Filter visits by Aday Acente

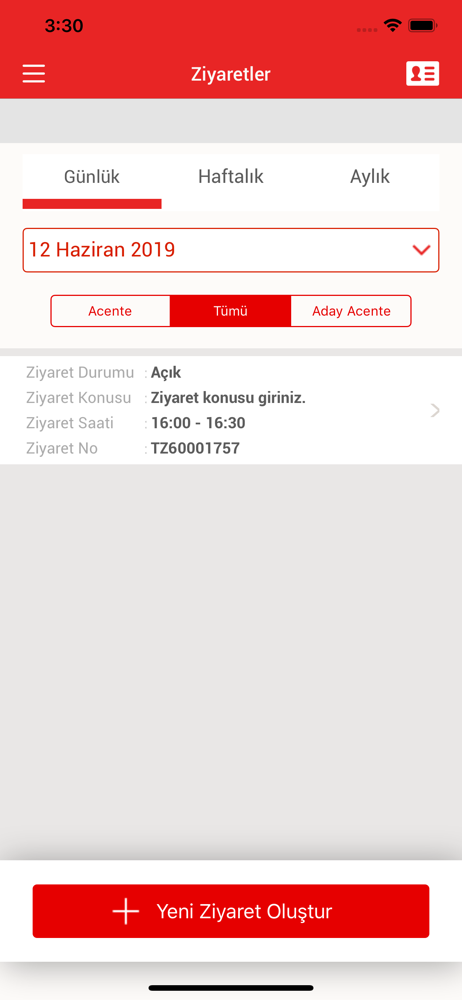pos(351,311)
